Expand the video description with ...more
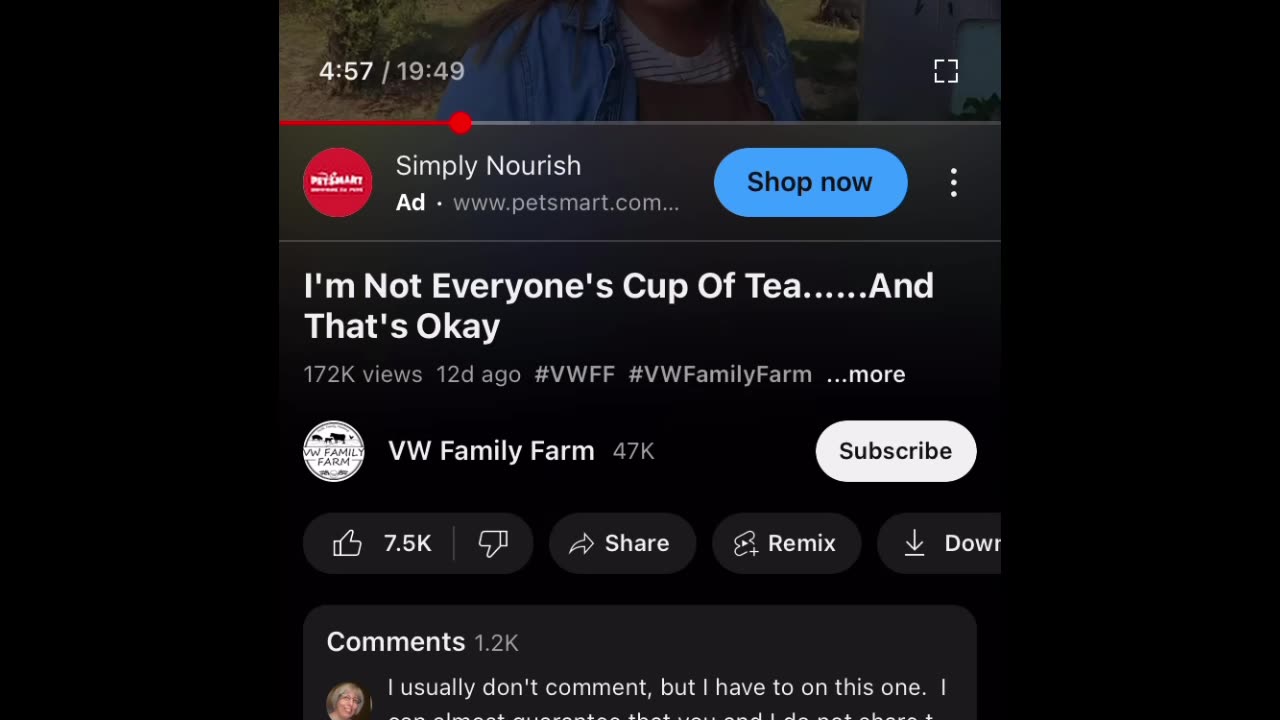Viewport: 1280px width, 720px height. click(866, 374)
